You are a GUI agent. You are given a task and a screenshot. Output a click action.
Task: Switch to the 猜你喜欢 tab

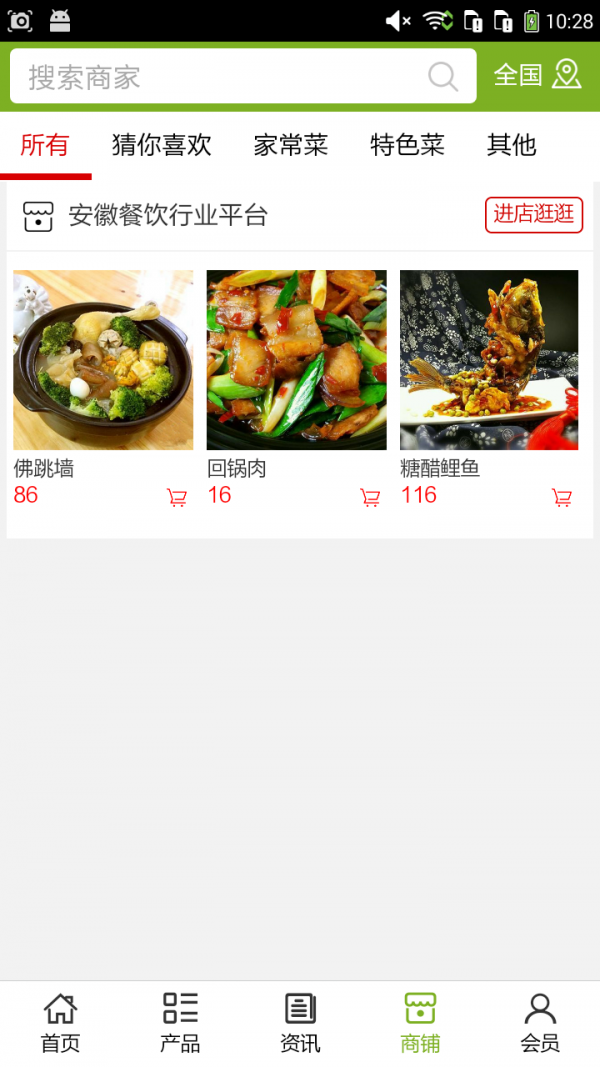162,145
